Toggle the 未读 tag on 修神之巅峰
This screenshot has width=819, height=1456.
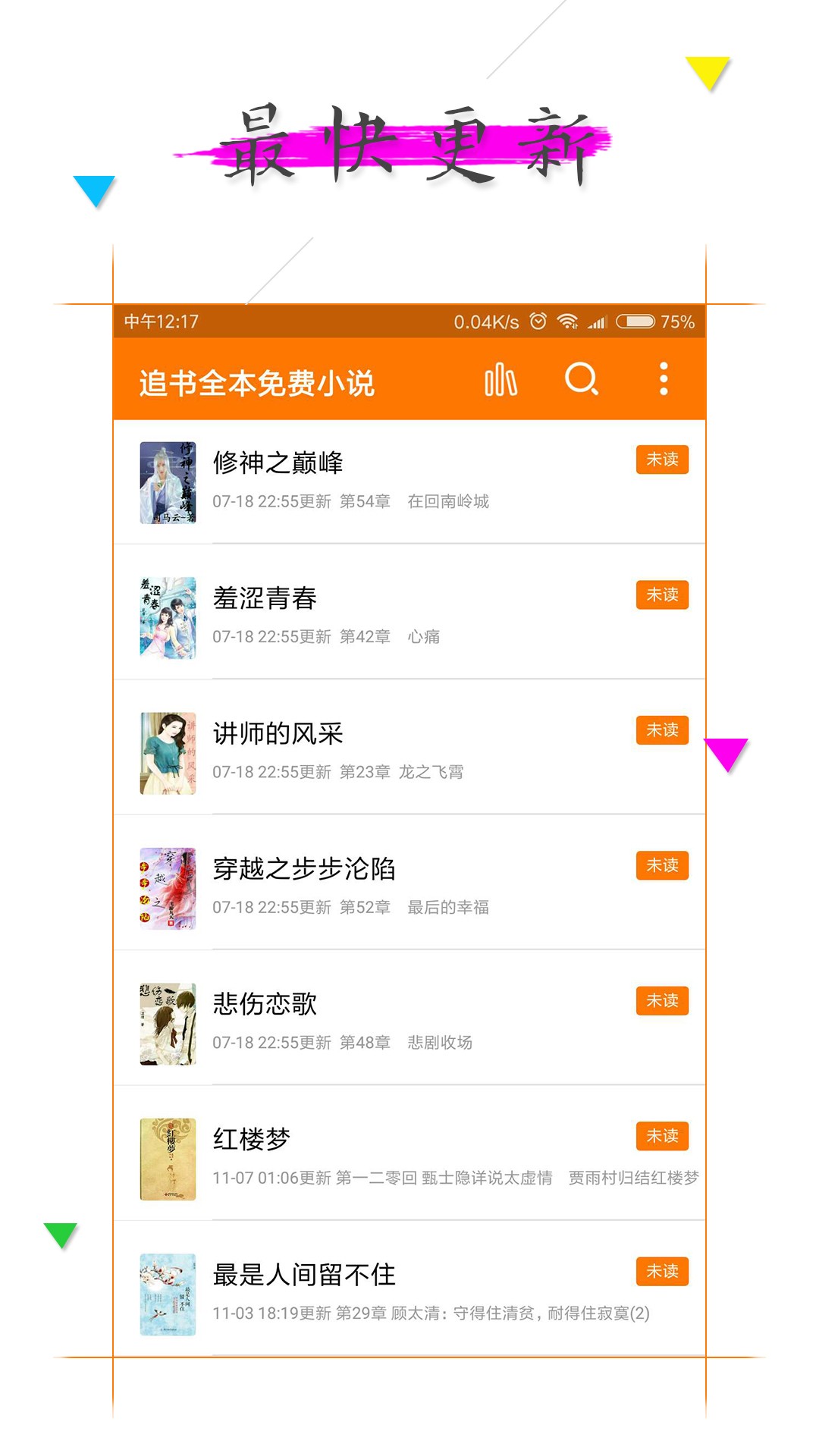[661, 460]
